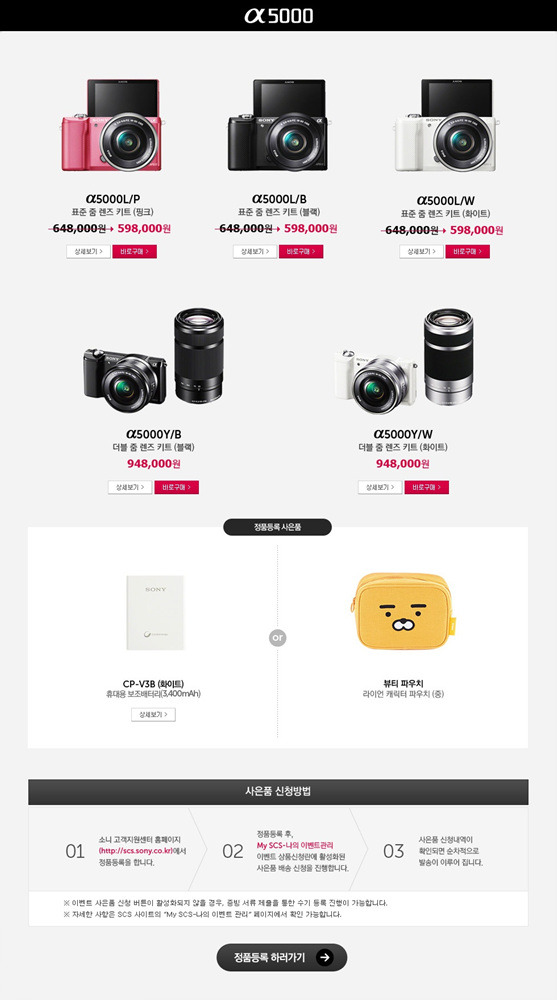This screenshot has height=1000, width=557.
Task: Buy the pink α5000L/P kit now
Action: coord(135,251)
